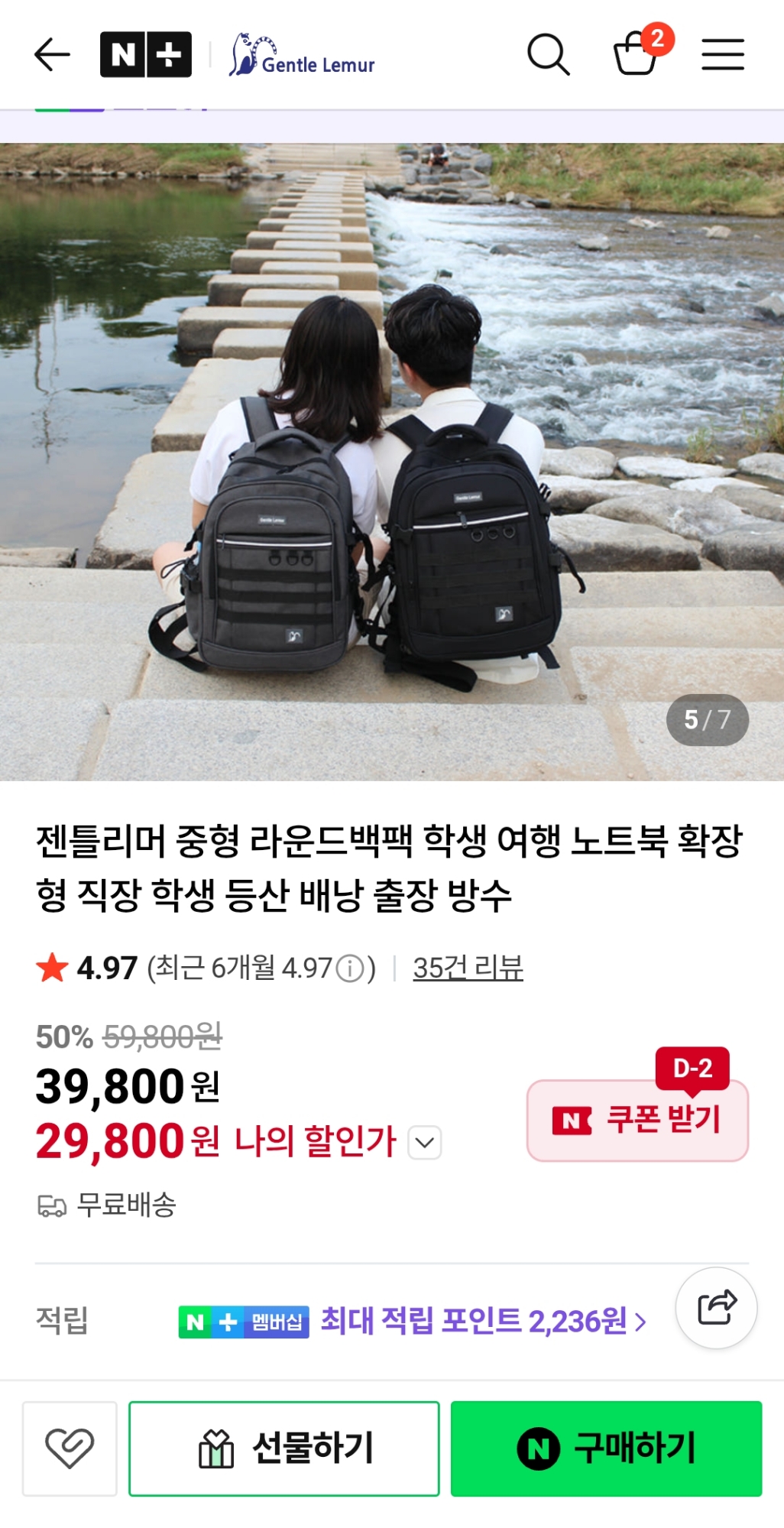Image resolution: width=784 pixels, height=1528 pixels.
Task: Open the search magnifier
Action: (x=548, y=55)
